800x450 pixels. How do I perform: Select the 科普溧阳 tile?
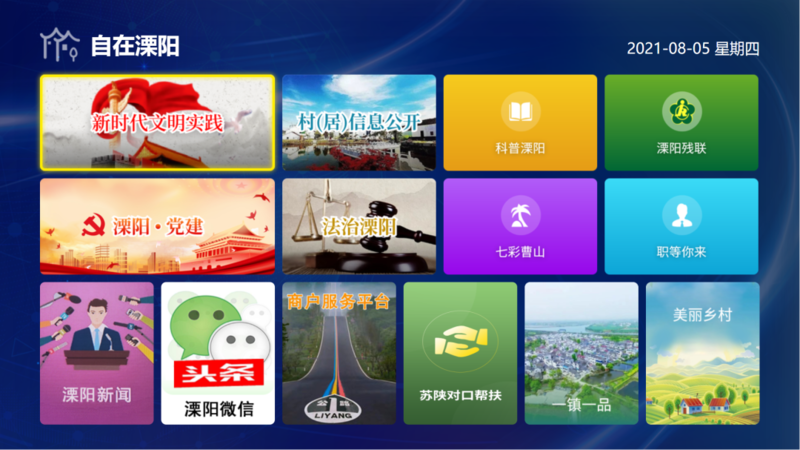pos(520,122)
